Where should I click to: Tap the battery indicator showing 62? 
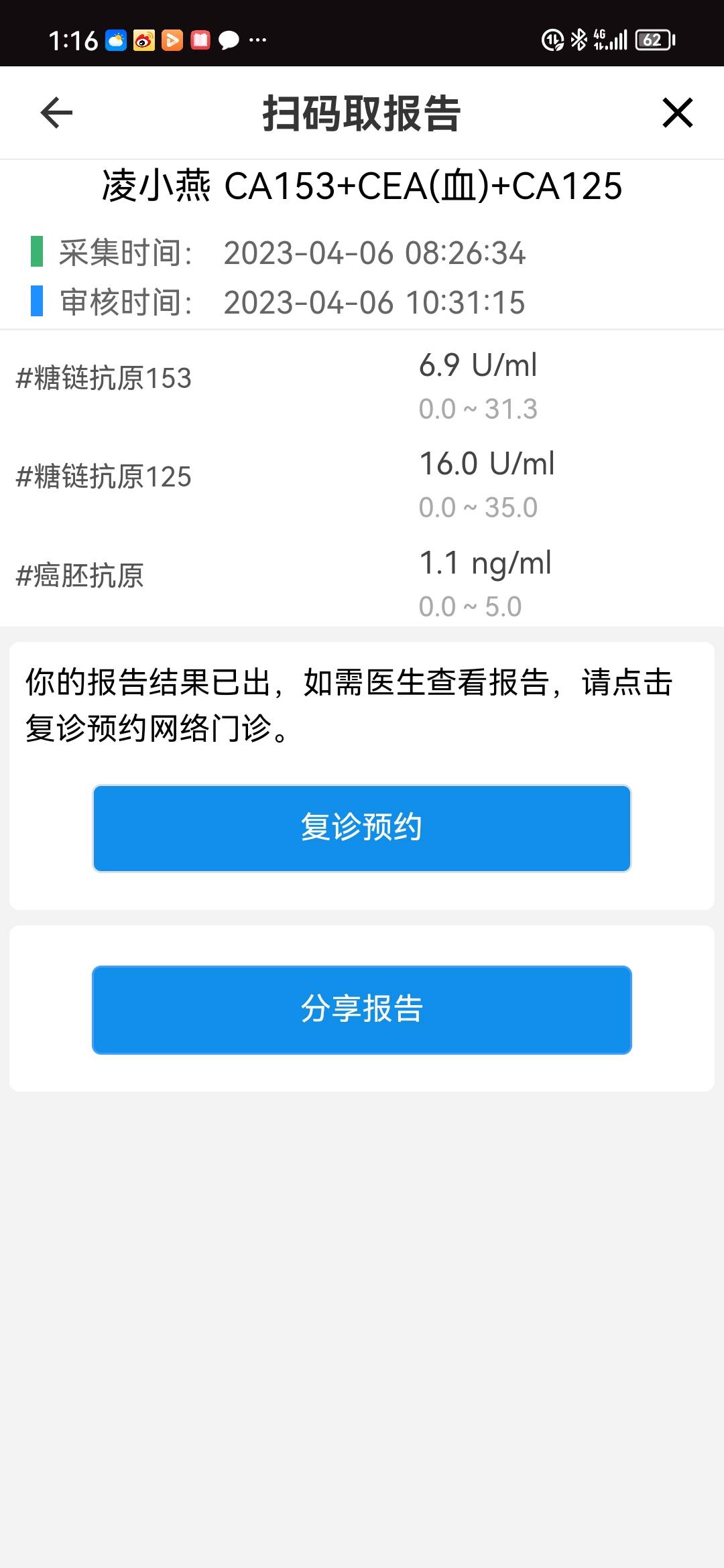tap(654, 40)
